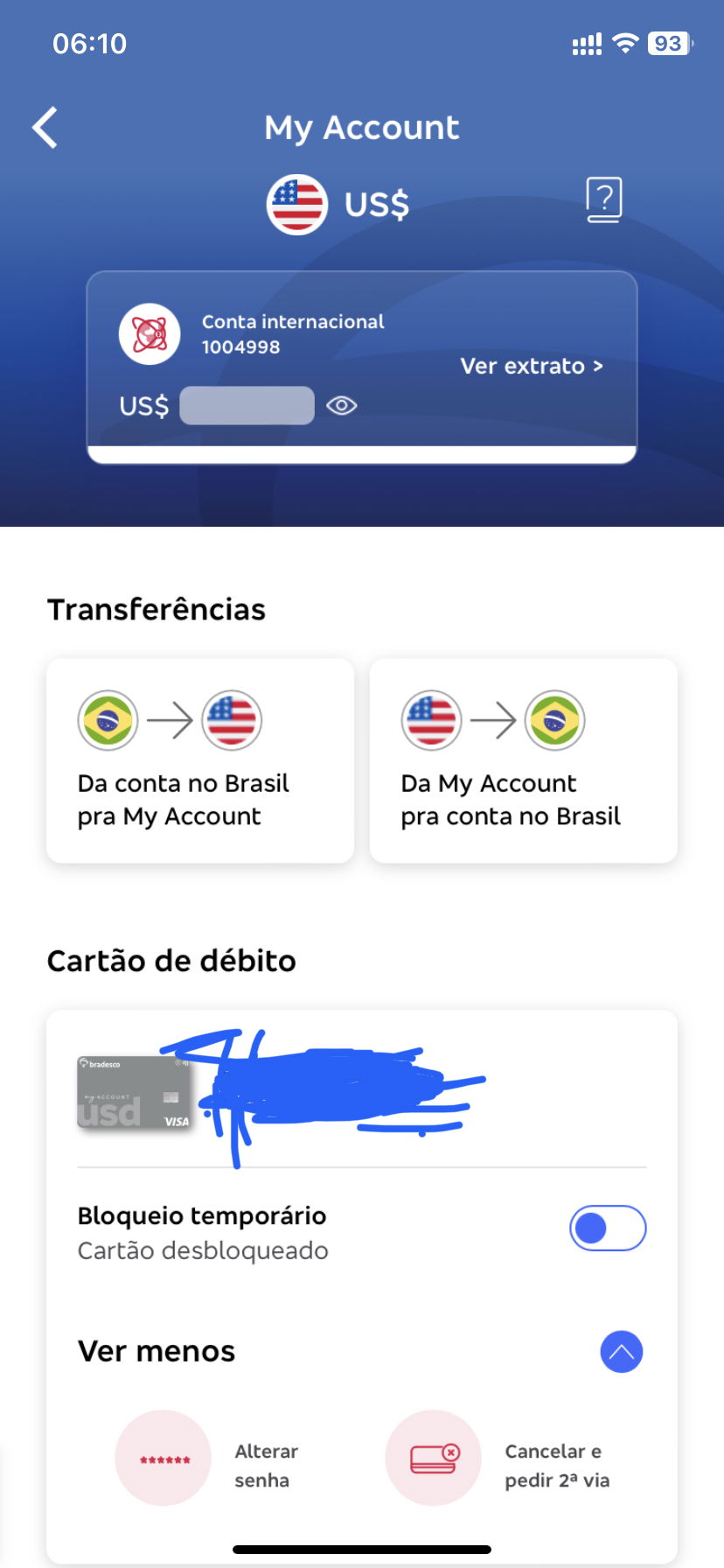The height and width of the screenshot is (1568, 724).
Task: Toggle Bloqueio temporário card lock
Action: [608, 1228]
